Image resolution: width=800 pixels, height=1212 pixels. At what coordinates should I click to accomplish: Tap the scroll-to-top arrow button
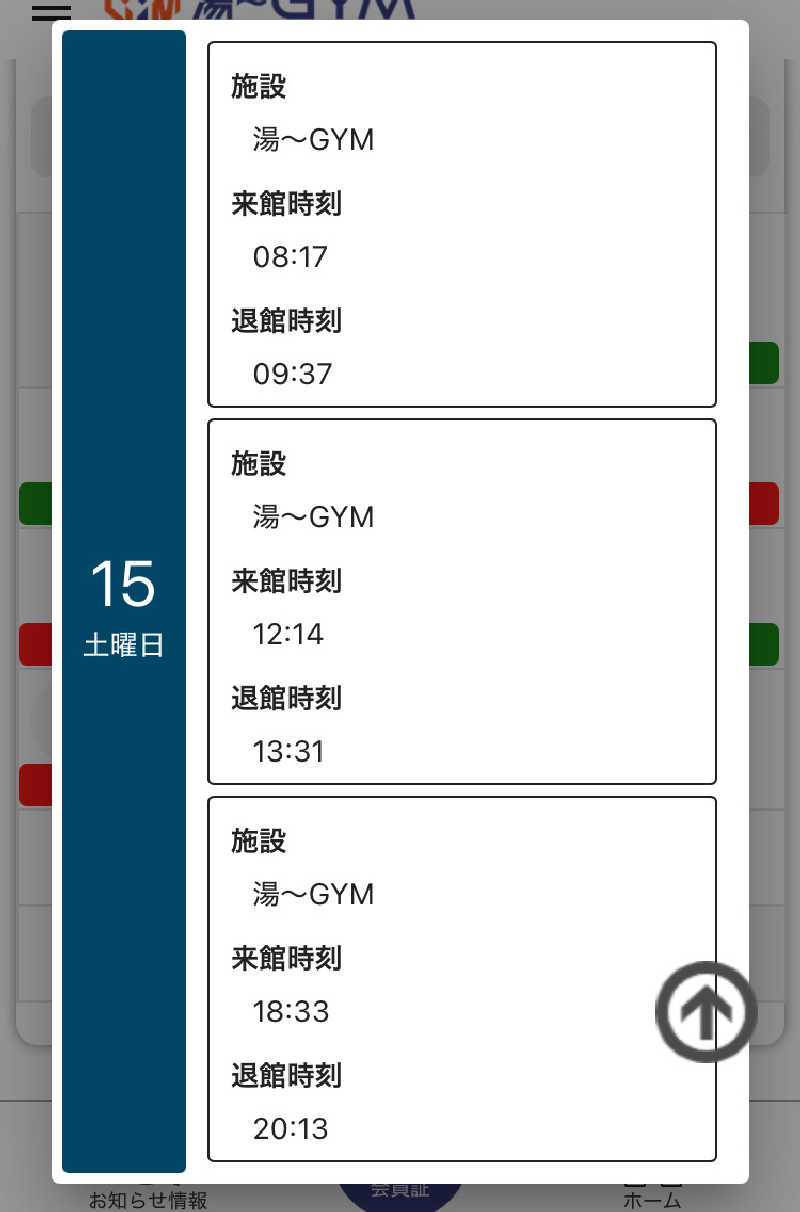[706, 1012]
